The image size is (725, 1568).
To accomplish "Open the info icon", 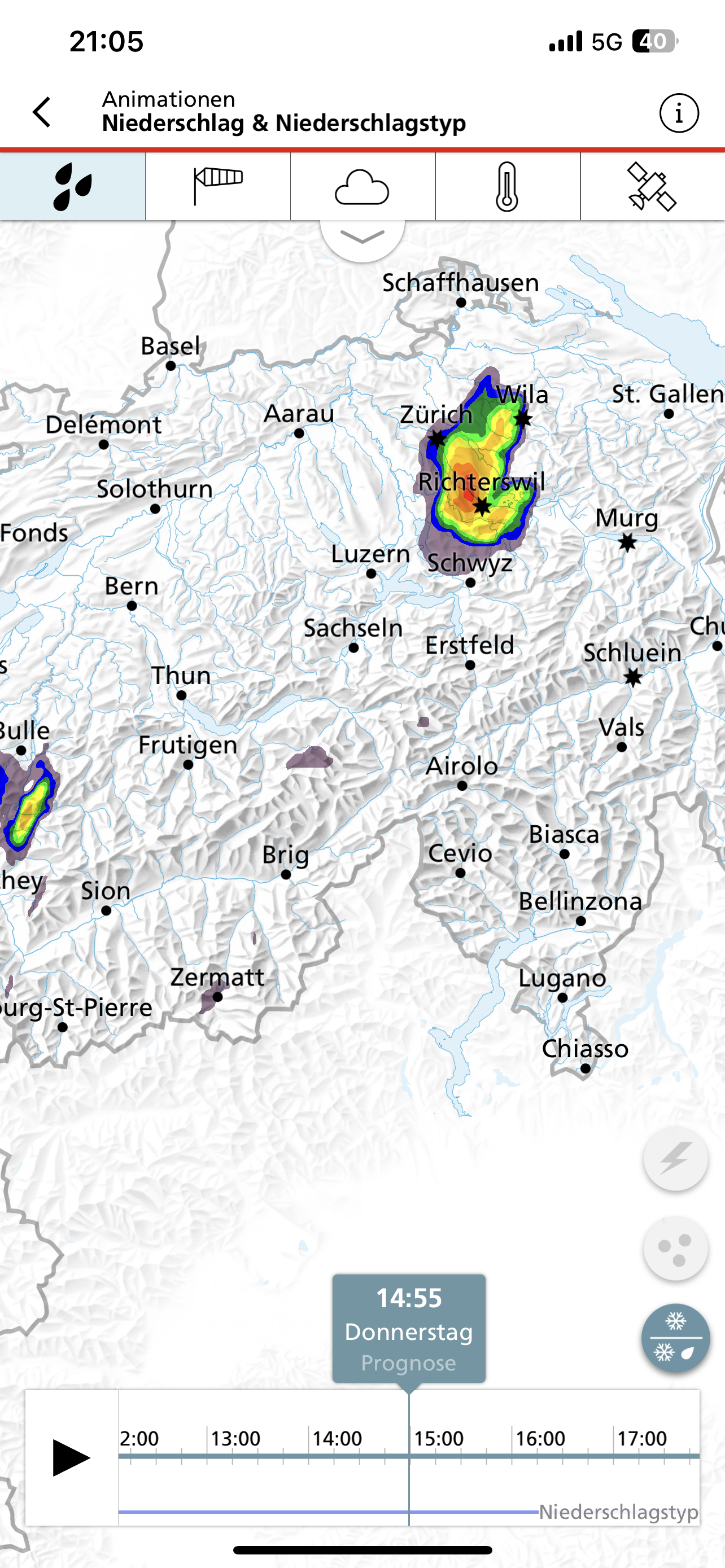I will coord(679,113).
